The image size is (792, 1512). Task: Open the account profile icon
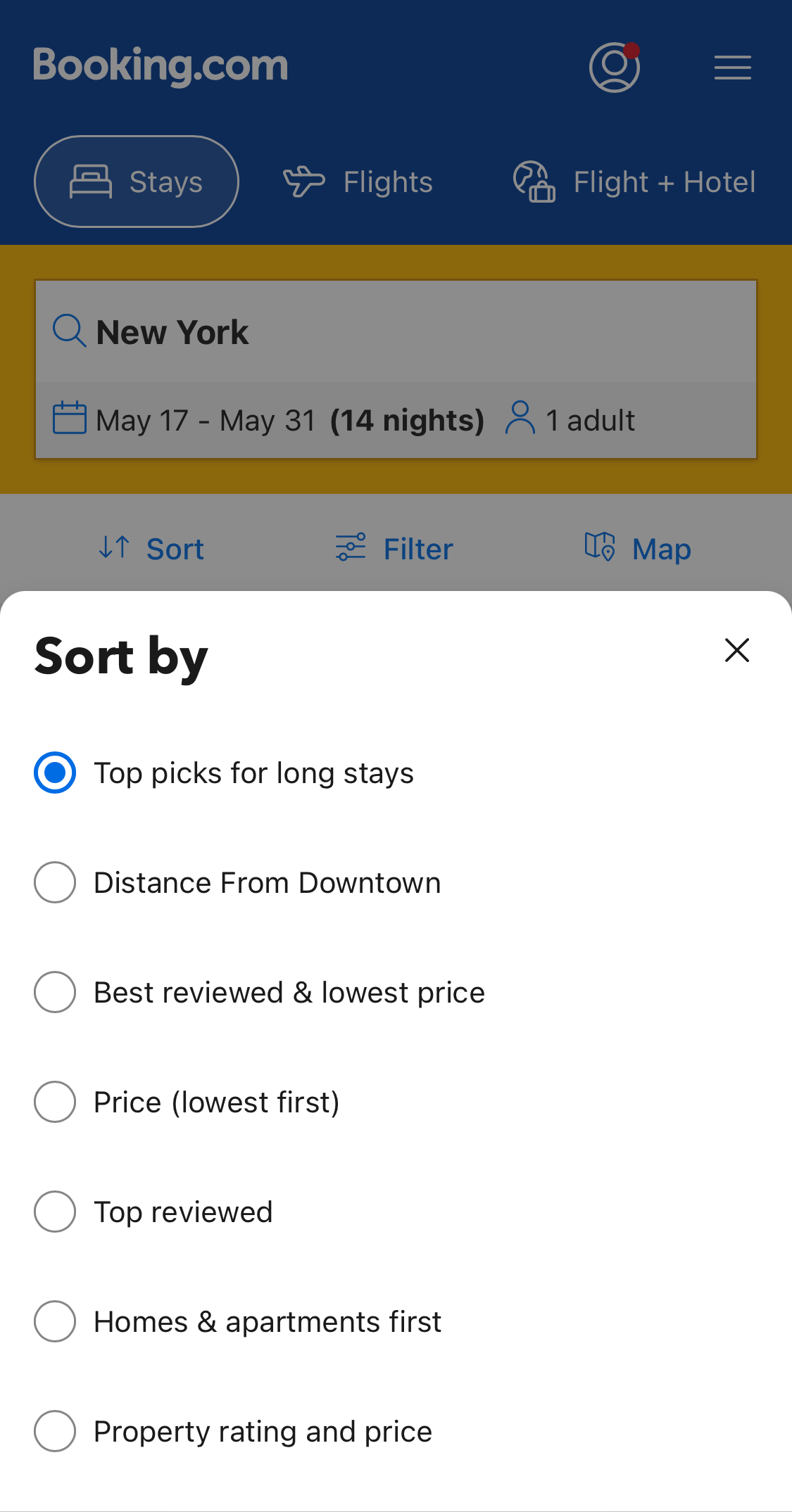click(613, 67)
